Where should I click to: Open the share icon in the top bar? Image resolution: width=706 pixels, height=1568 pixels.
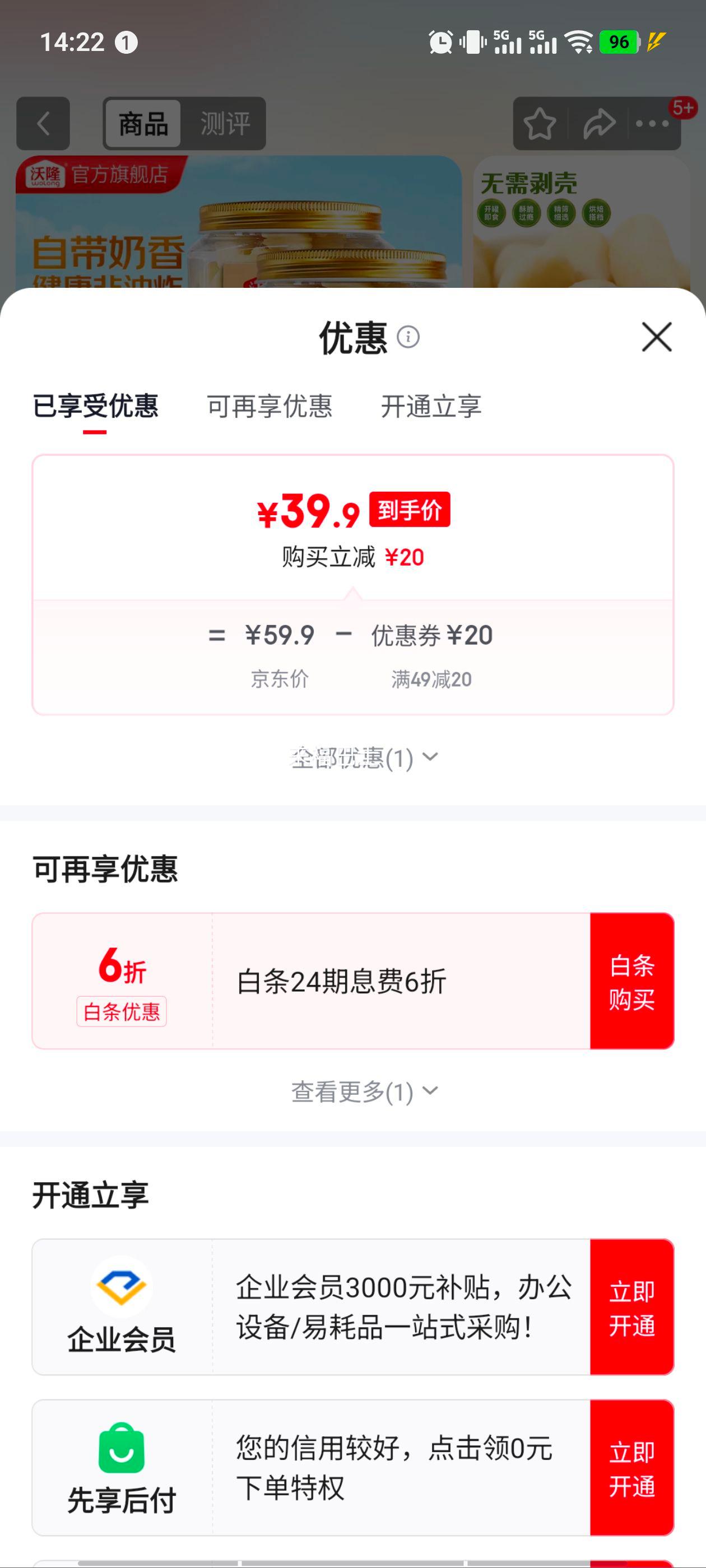[598, 124]
